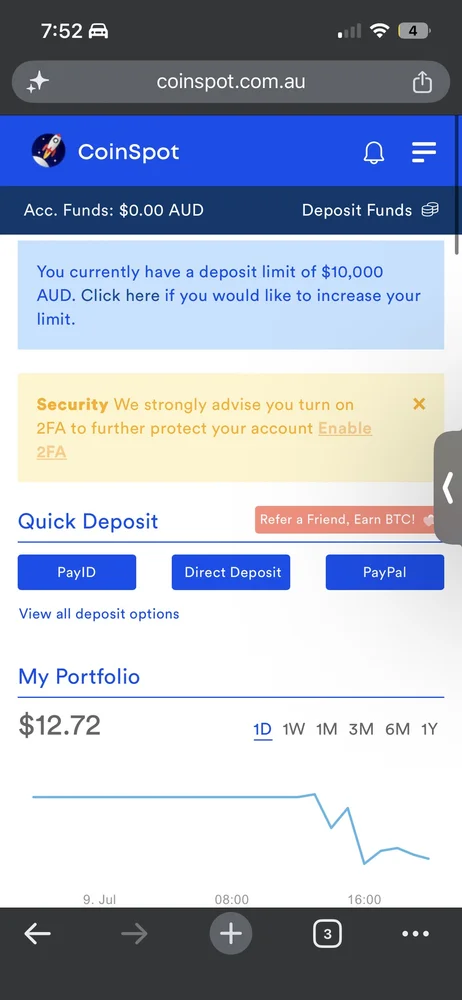Tap Deposit Funds in the account bar
Screen dimensions: 462x1000
click(370, 210)
